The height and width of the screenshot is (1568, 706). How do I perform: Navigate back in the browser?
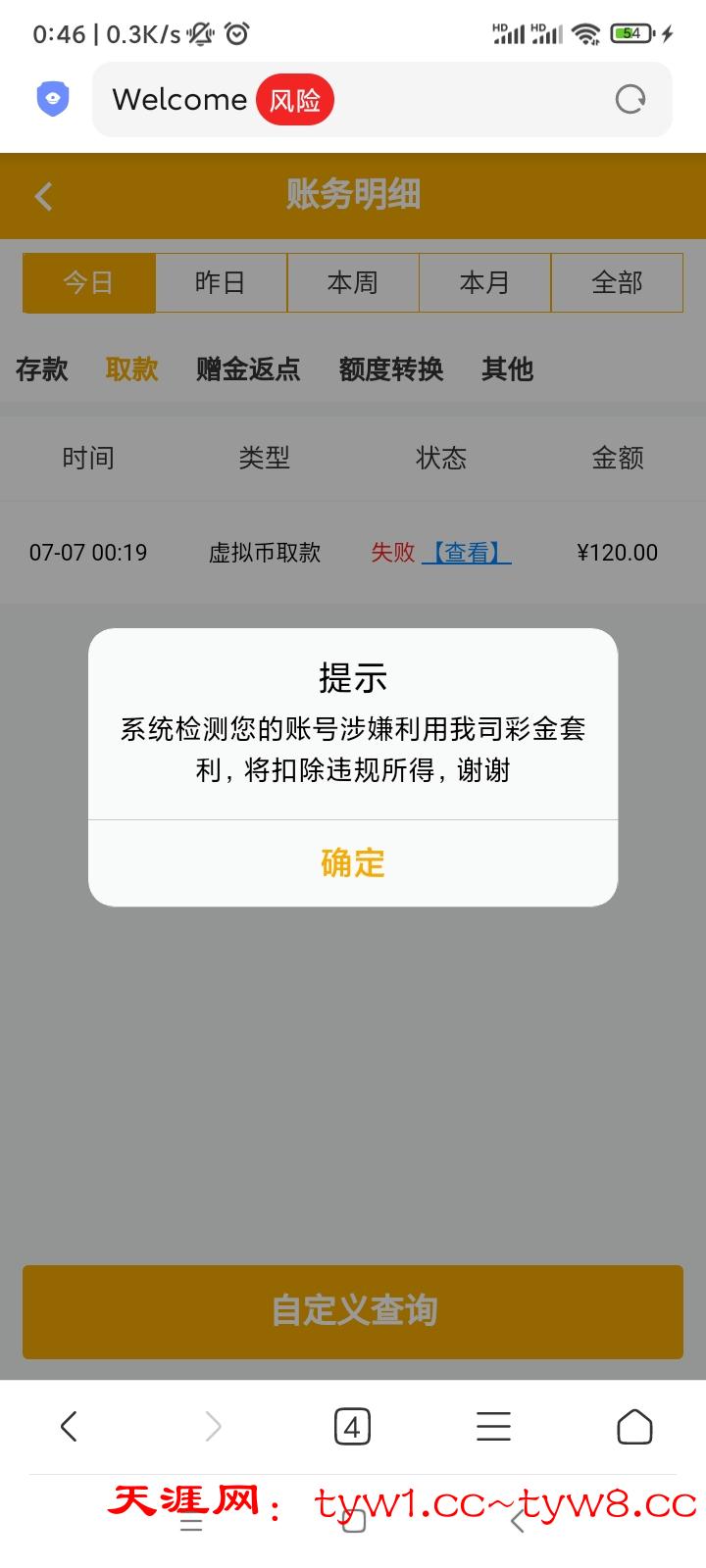[x=69, y=1427]
